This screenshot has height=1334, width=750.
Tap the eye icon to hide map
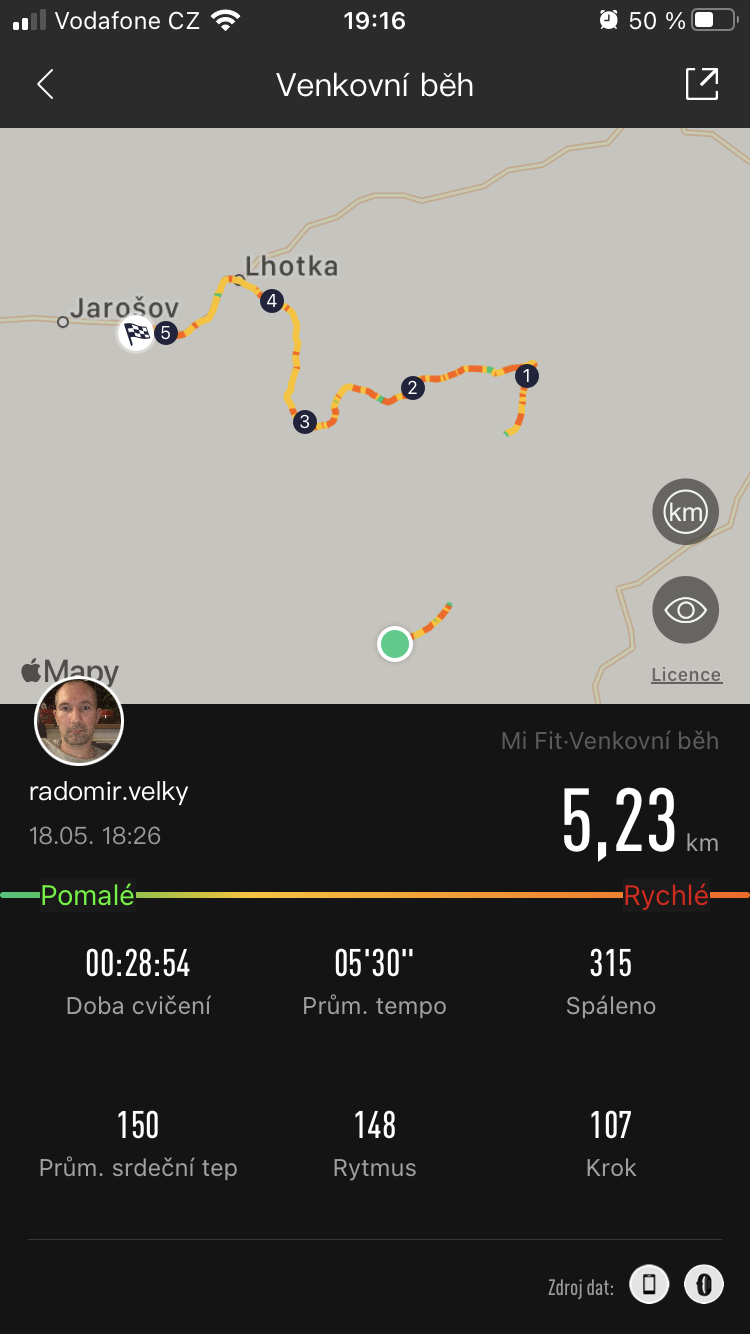pos(686,610)
